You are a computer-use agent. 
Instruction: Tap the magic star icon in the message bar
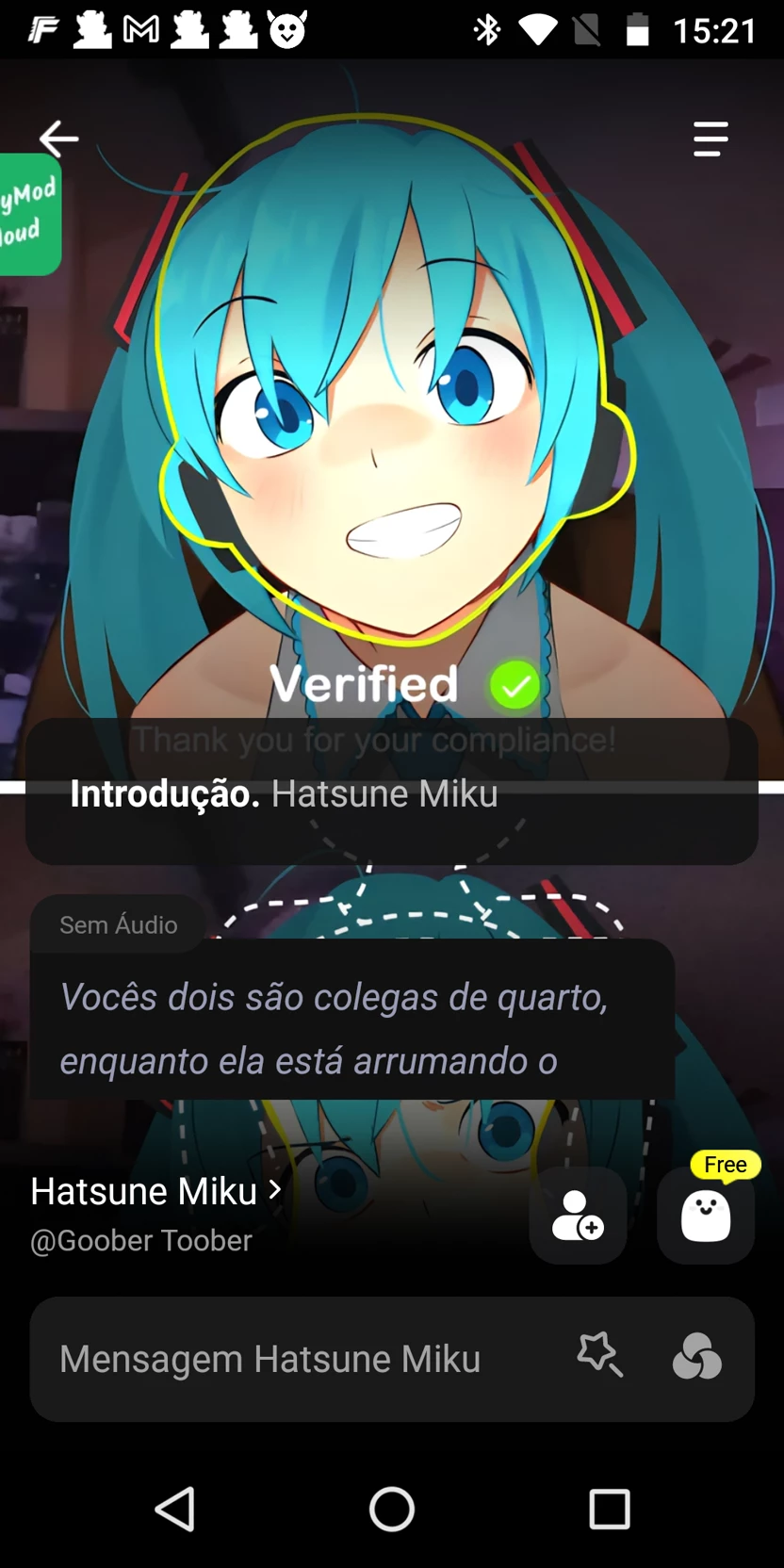tap(599, 1357)
